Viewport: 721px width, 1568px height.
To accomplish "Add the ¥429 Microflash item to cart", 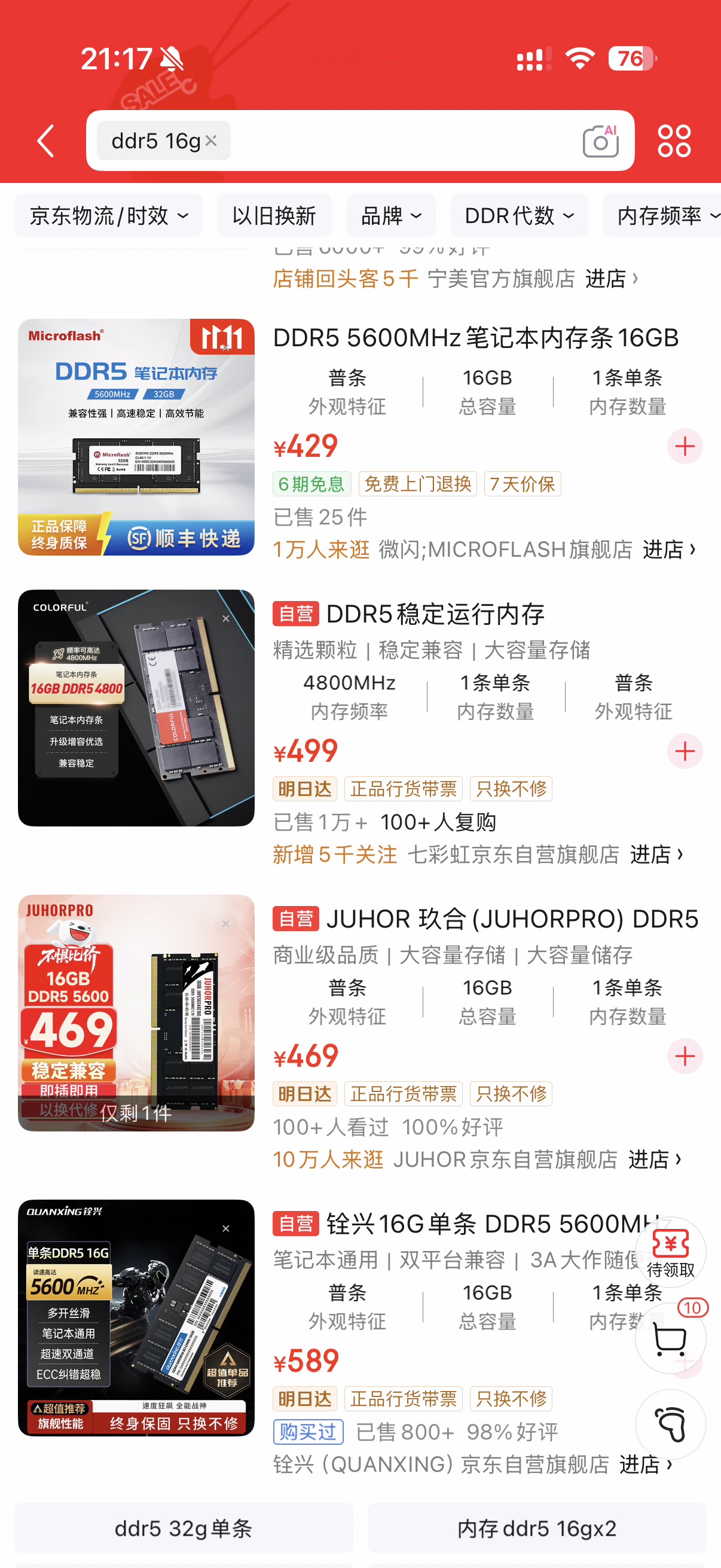I will (x=685, y=446).
